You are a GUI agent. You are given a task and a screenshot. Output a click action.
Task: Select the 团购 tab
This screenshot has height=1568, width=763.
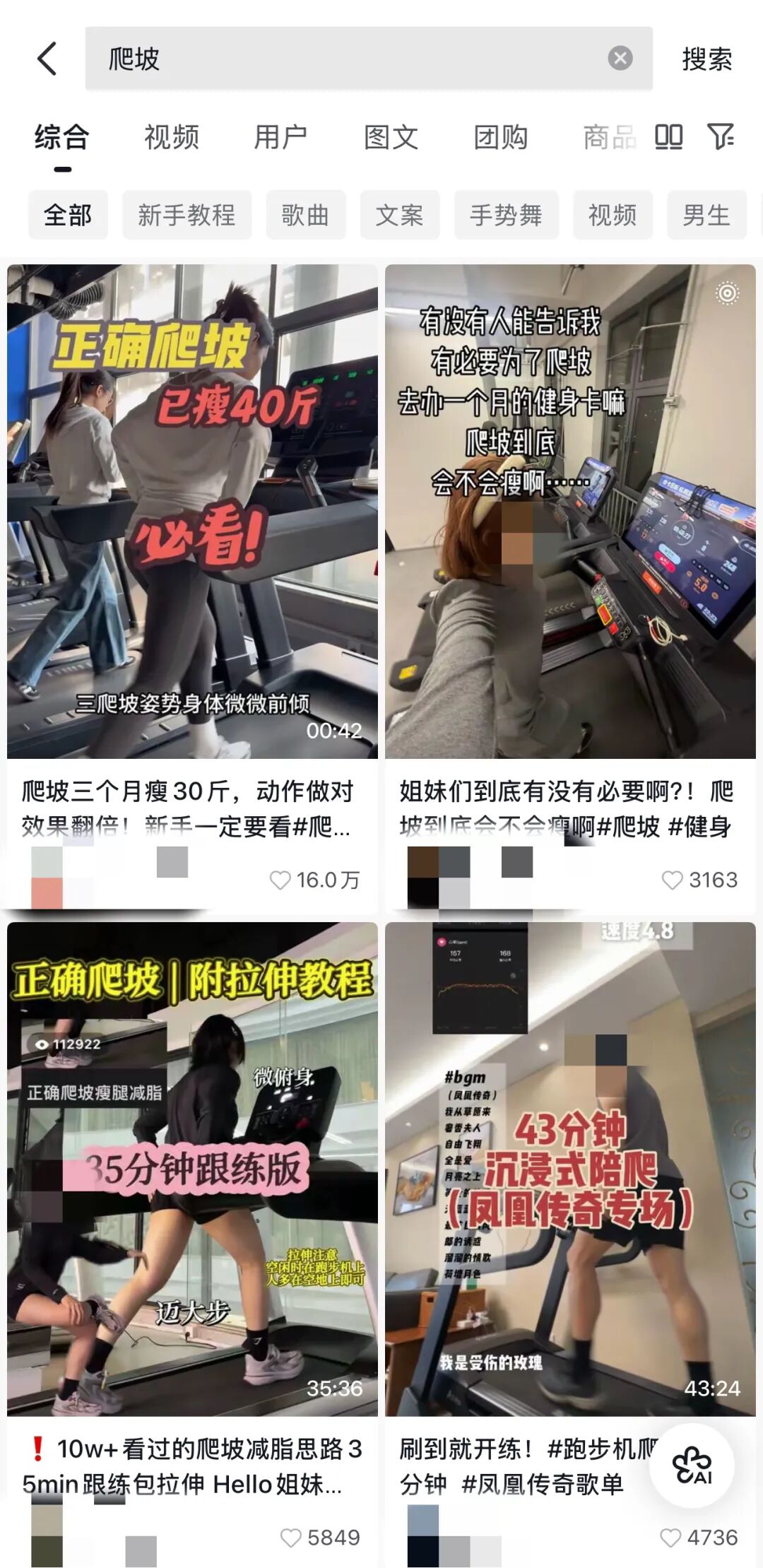click(x=500, y=138)
